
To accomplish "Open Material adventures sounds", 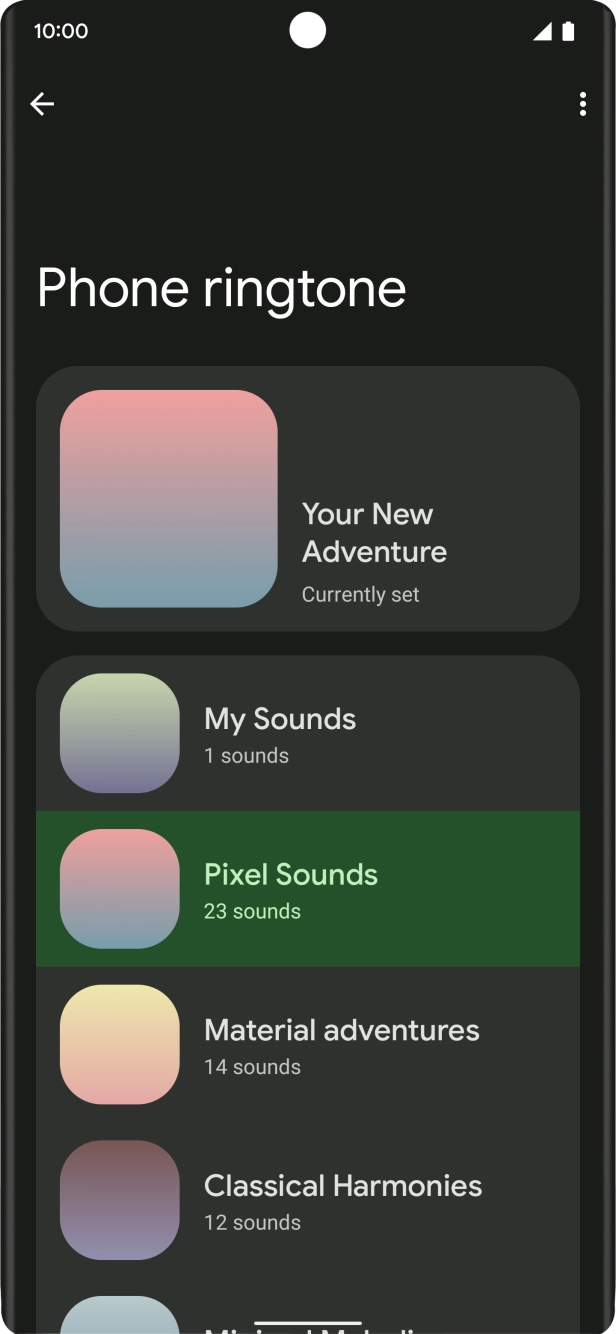I will pos(308,1045).
